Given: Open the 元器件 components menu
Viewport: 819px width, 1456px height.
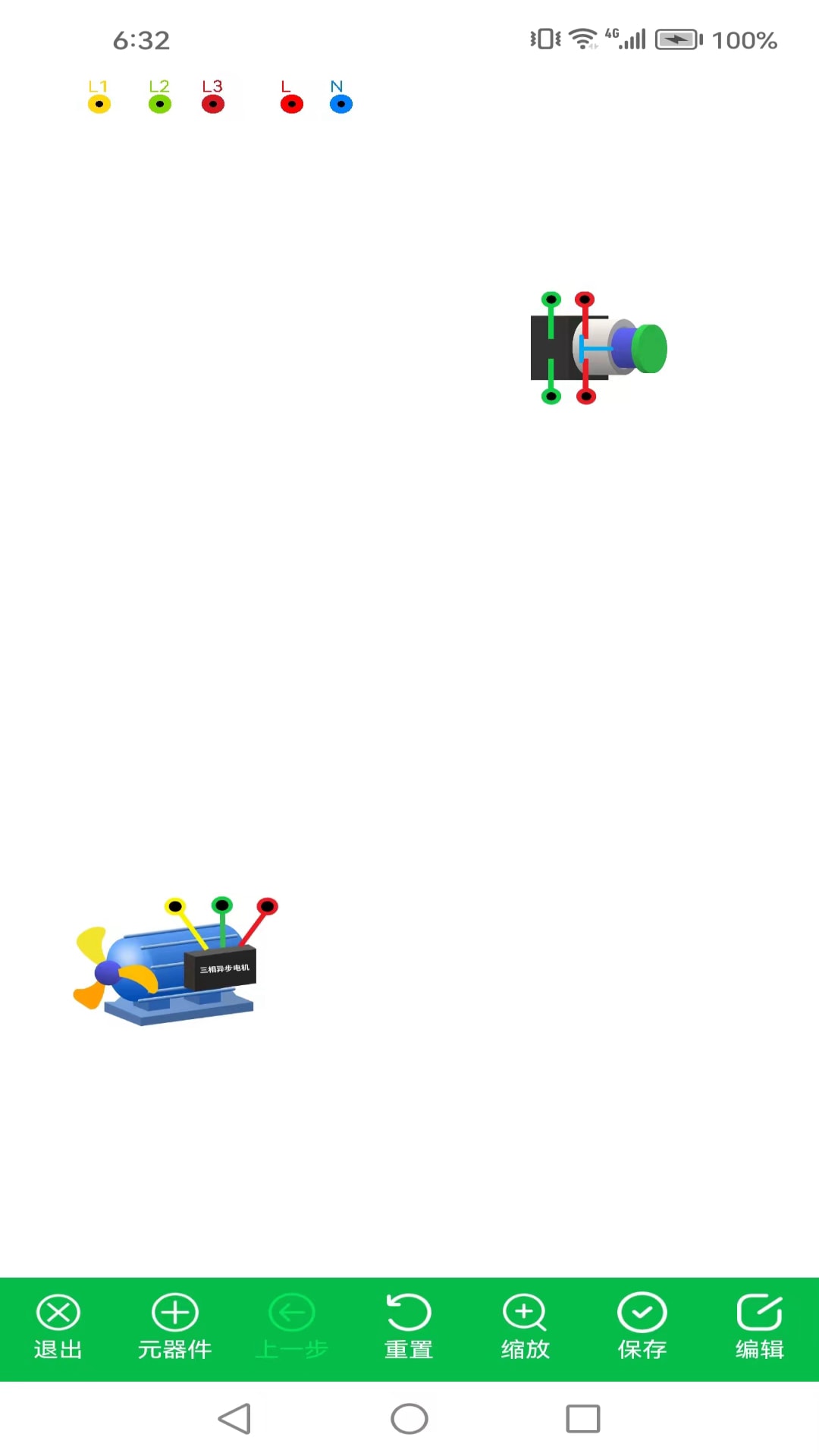Looking at the screenshot, I should coord(174,1327).
